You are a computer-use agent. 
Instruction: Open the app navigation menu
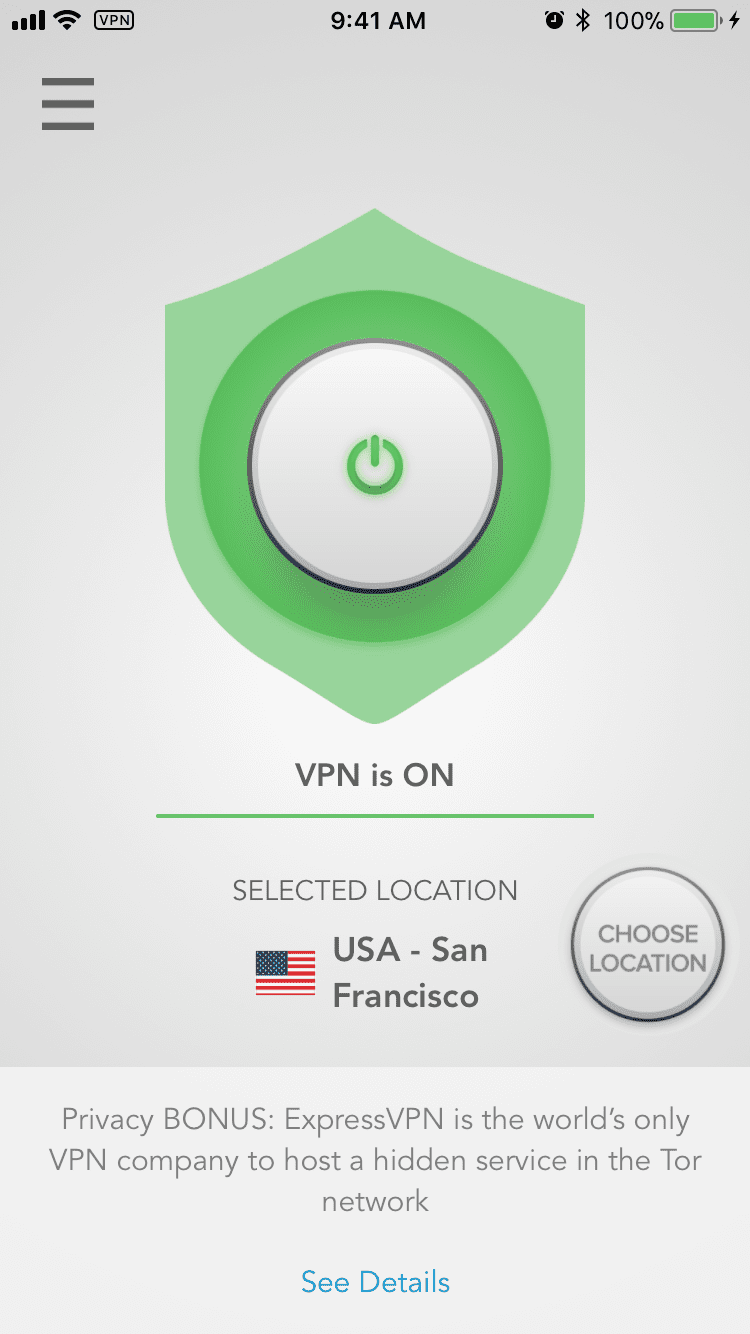[67, 103]
